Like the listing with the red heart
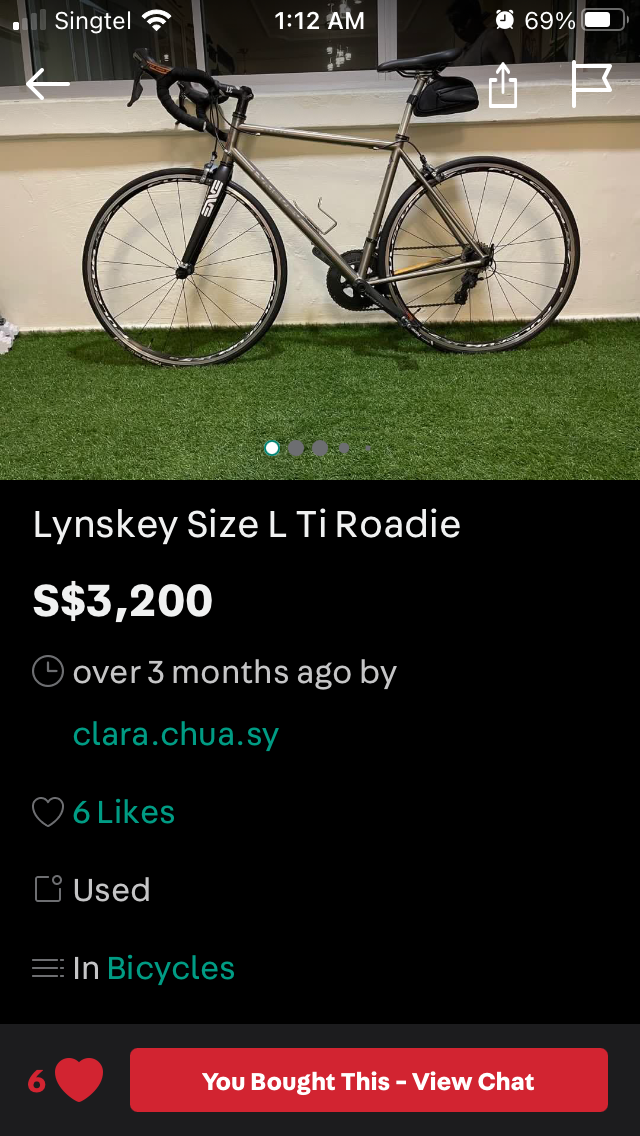 click(79, 1080)
